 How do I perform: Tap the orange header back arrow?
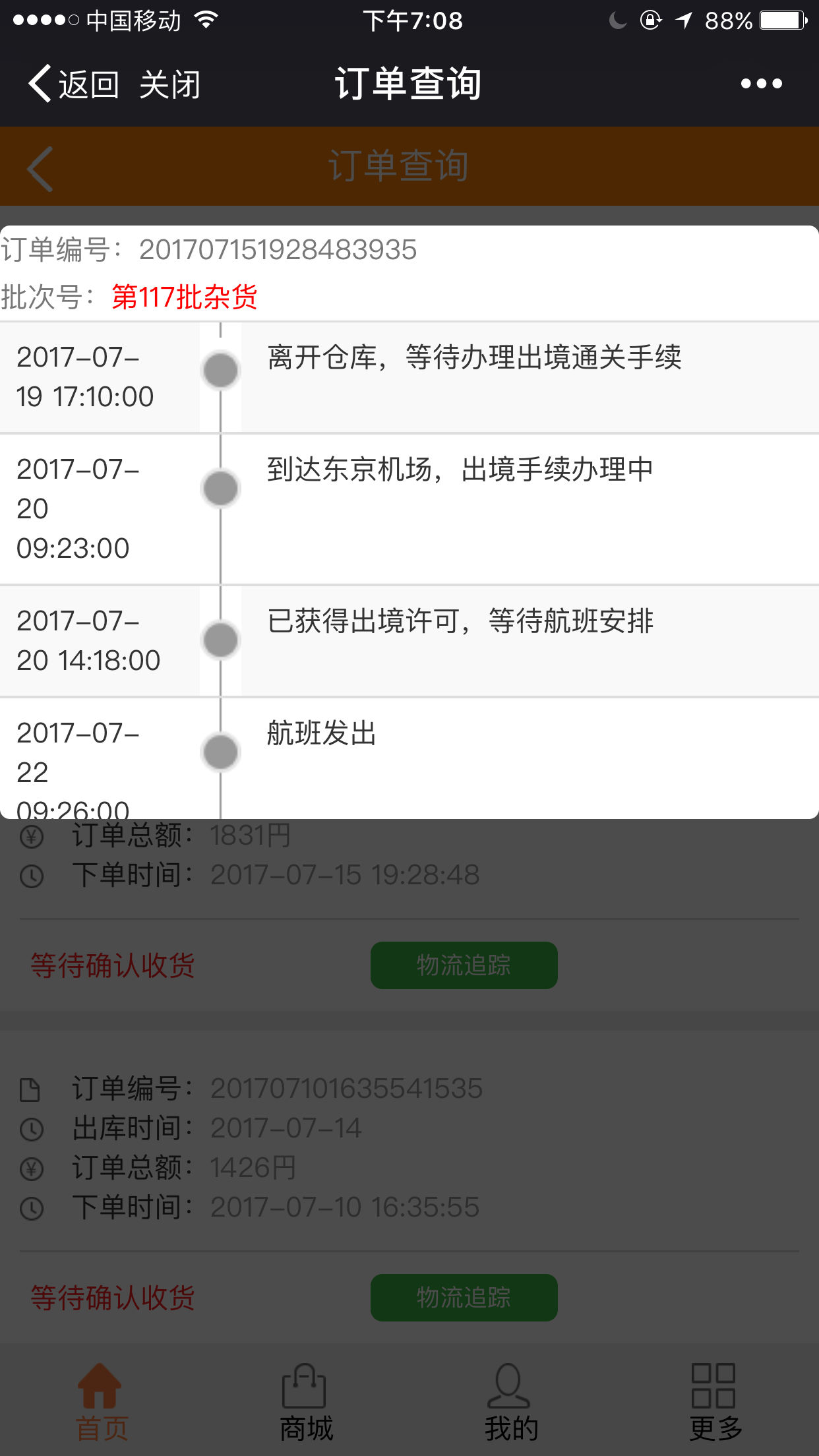click(x=40, y=169)
